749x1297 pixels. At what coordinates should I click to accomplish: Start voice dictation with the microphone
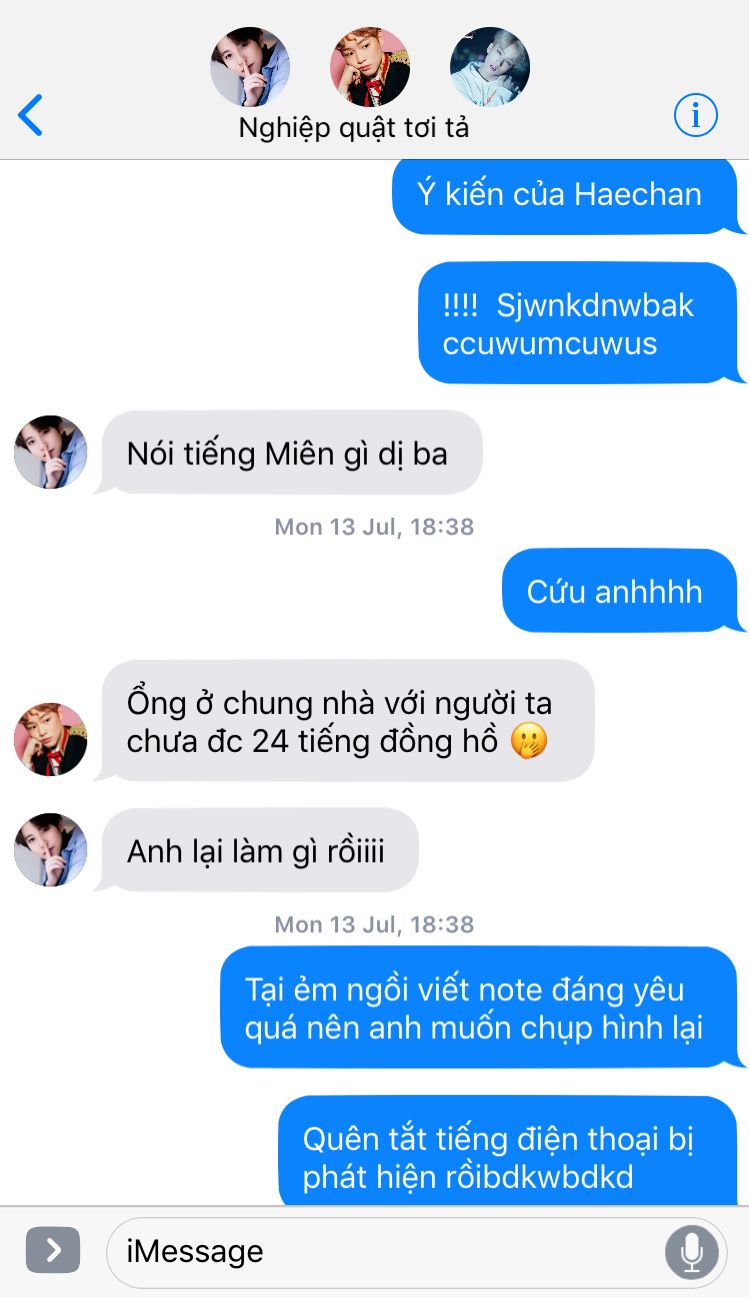(x=691, y=1251)
